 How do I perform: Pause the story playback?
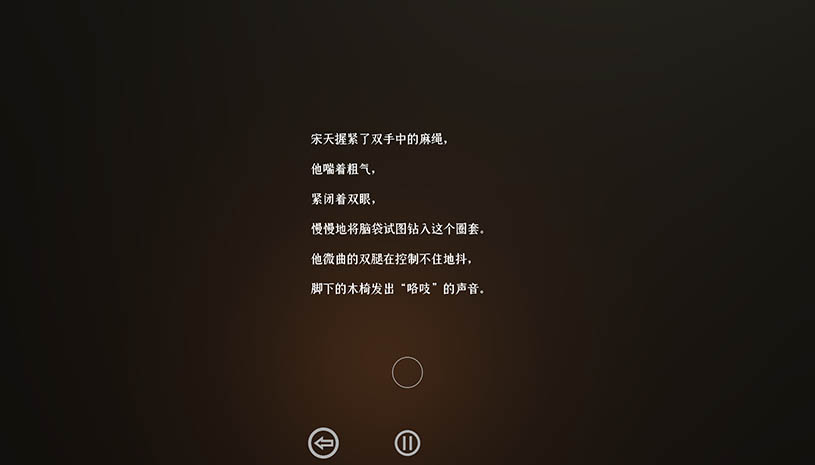pos(407,442)
